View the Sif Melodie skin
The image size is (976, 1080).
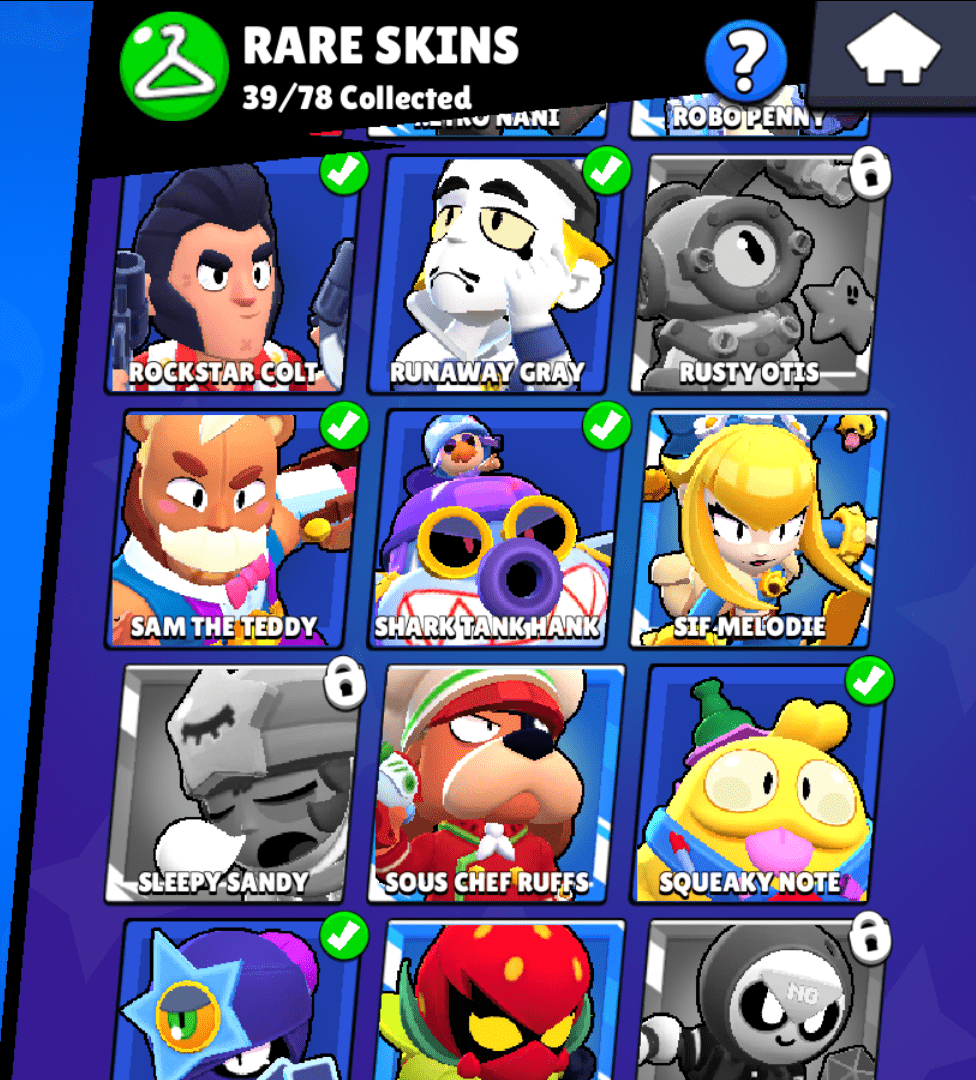(x=762, y=528)
